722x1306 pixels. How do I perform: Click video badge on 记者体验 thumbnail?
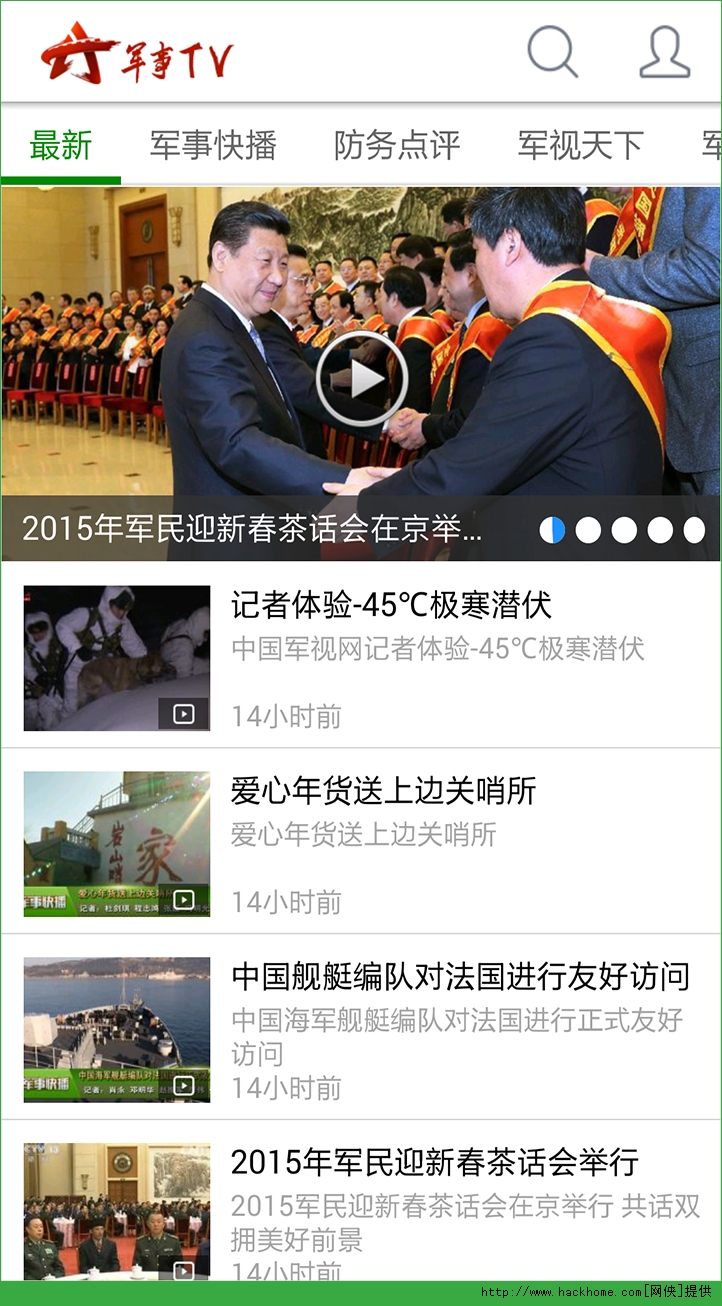(183, 714)
